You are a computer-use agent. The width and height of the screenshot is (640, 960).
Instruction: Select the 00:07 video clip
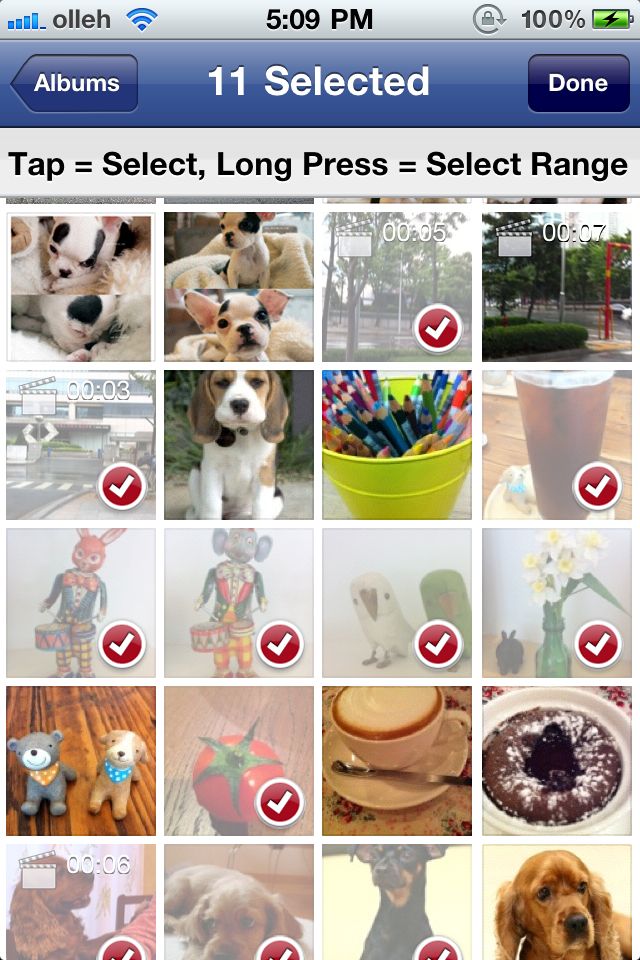(556, 286)
